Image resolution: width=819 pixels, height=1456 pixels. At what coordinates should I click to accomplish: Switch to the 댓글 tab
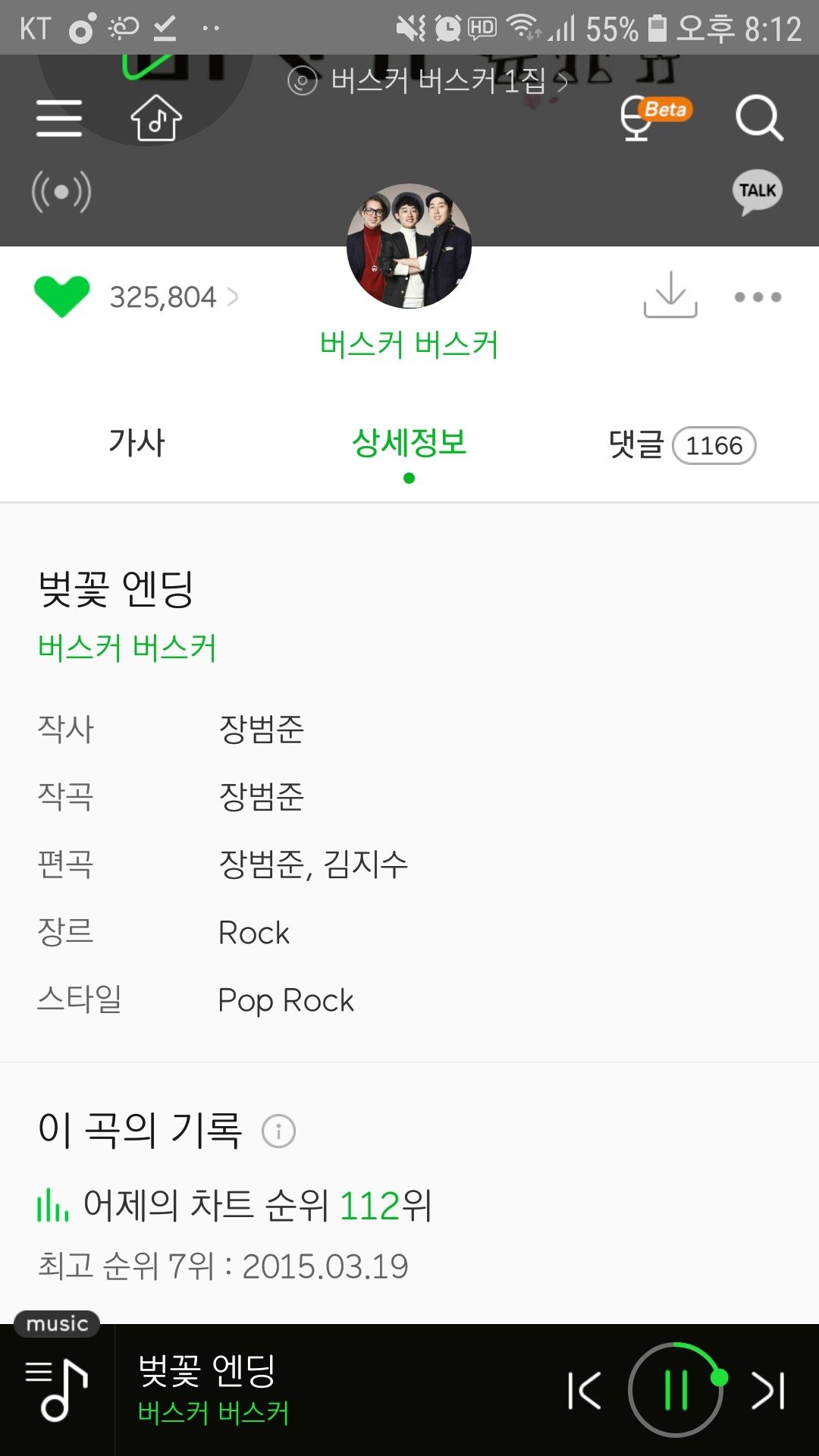(x=682, y=444)
